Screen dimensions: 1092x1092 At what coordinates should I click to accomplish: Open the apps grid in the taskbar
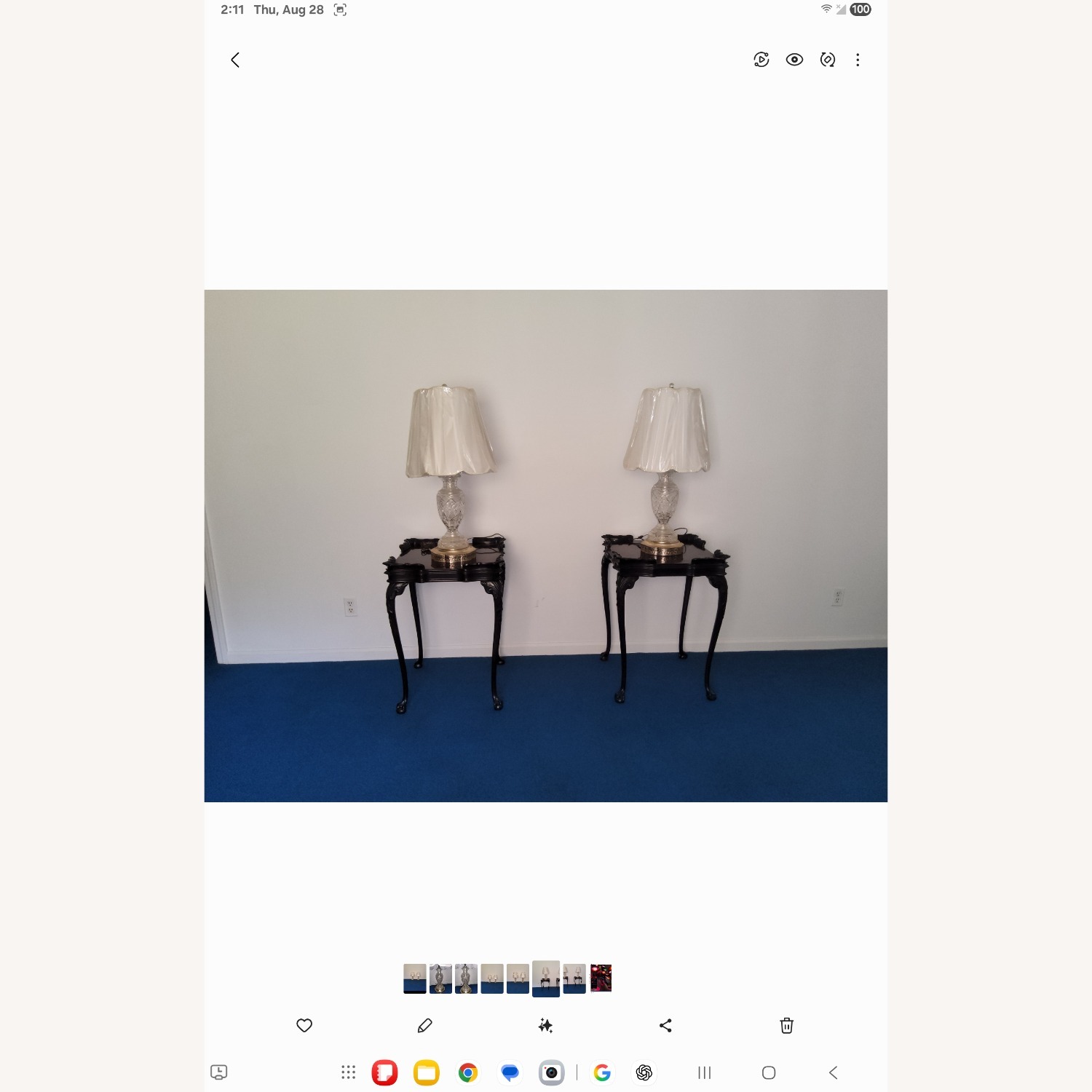pos(349,1072)
